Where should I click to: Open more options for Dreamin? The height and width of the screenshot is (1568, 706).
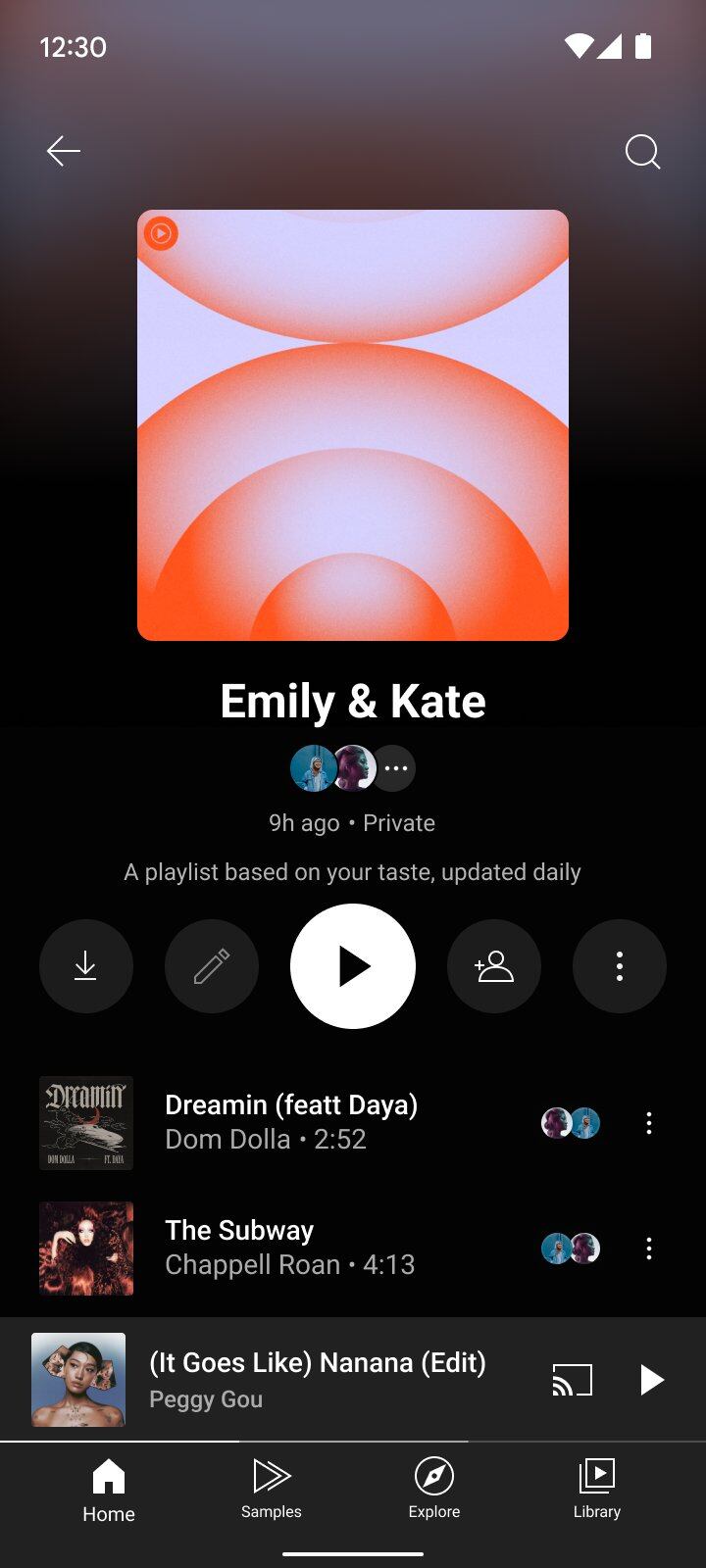[x=649, y=1123]
